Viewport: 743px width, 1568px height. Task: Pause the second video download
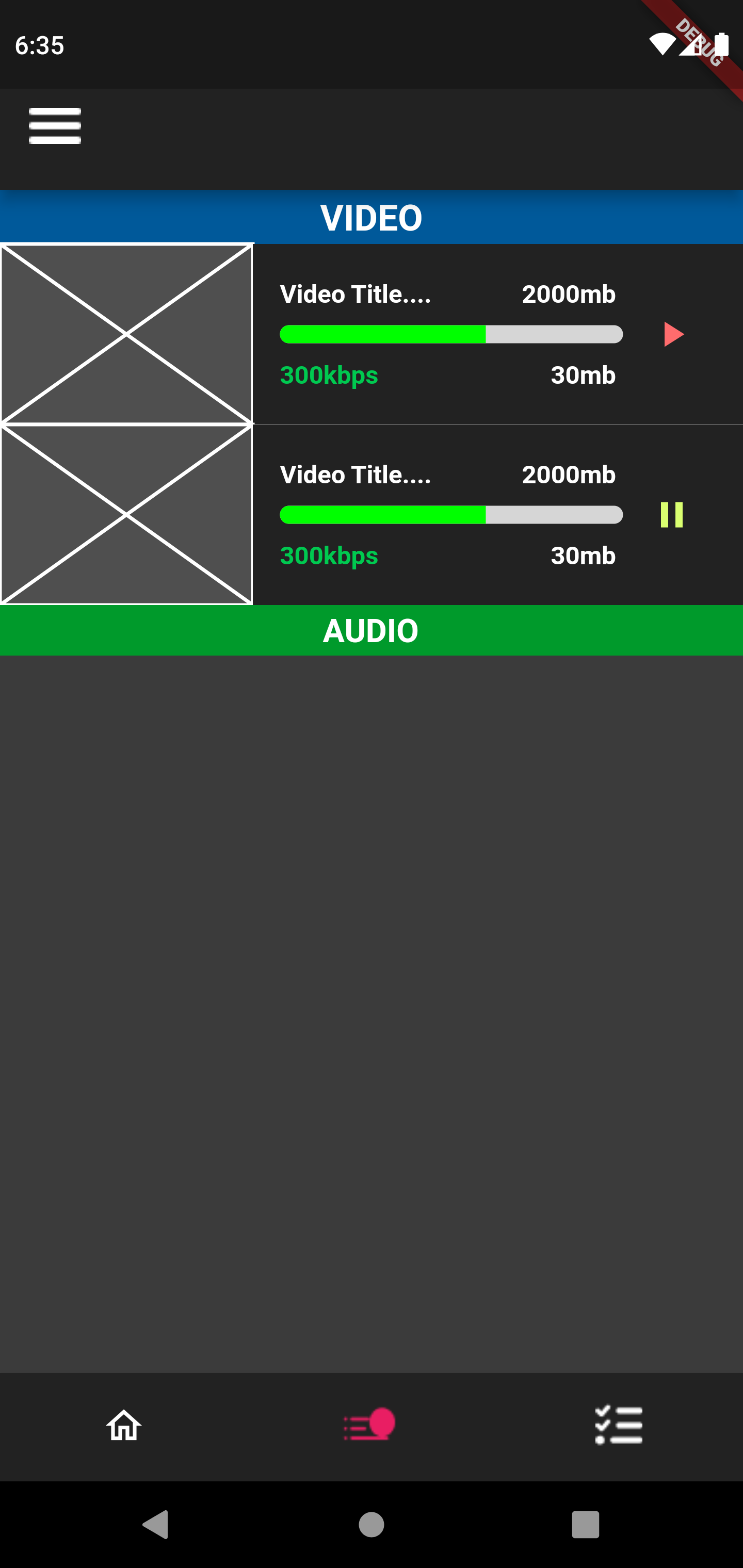(x=672, y=515)
